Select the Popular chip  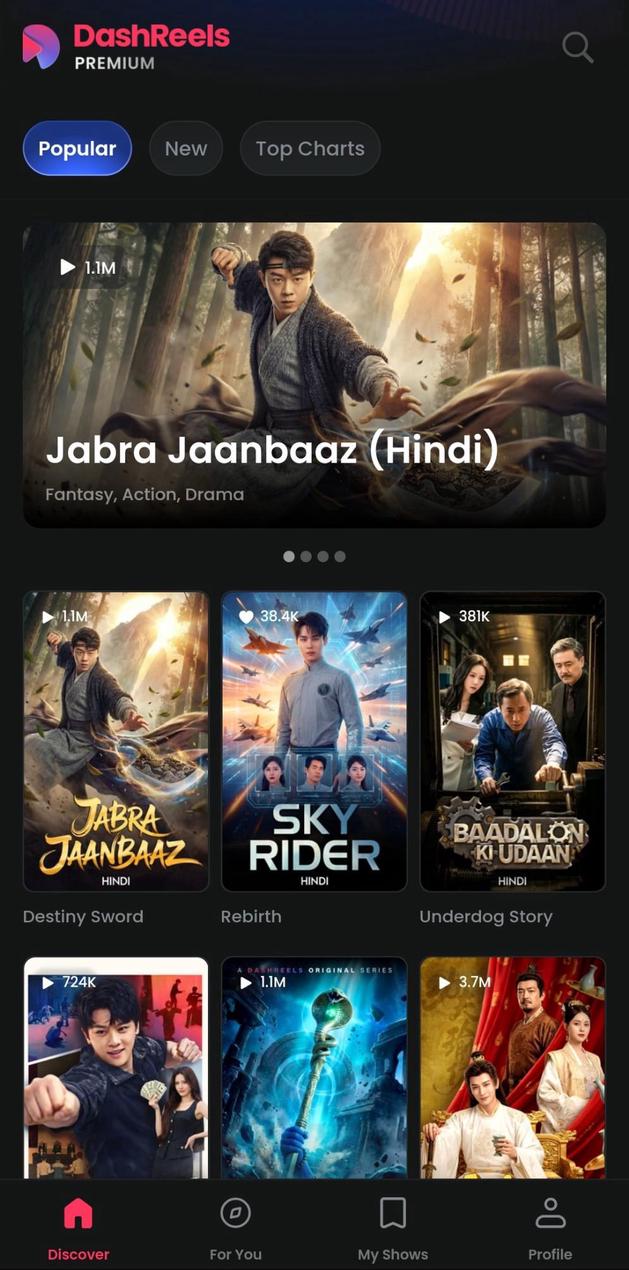click(x=77, y=149)
